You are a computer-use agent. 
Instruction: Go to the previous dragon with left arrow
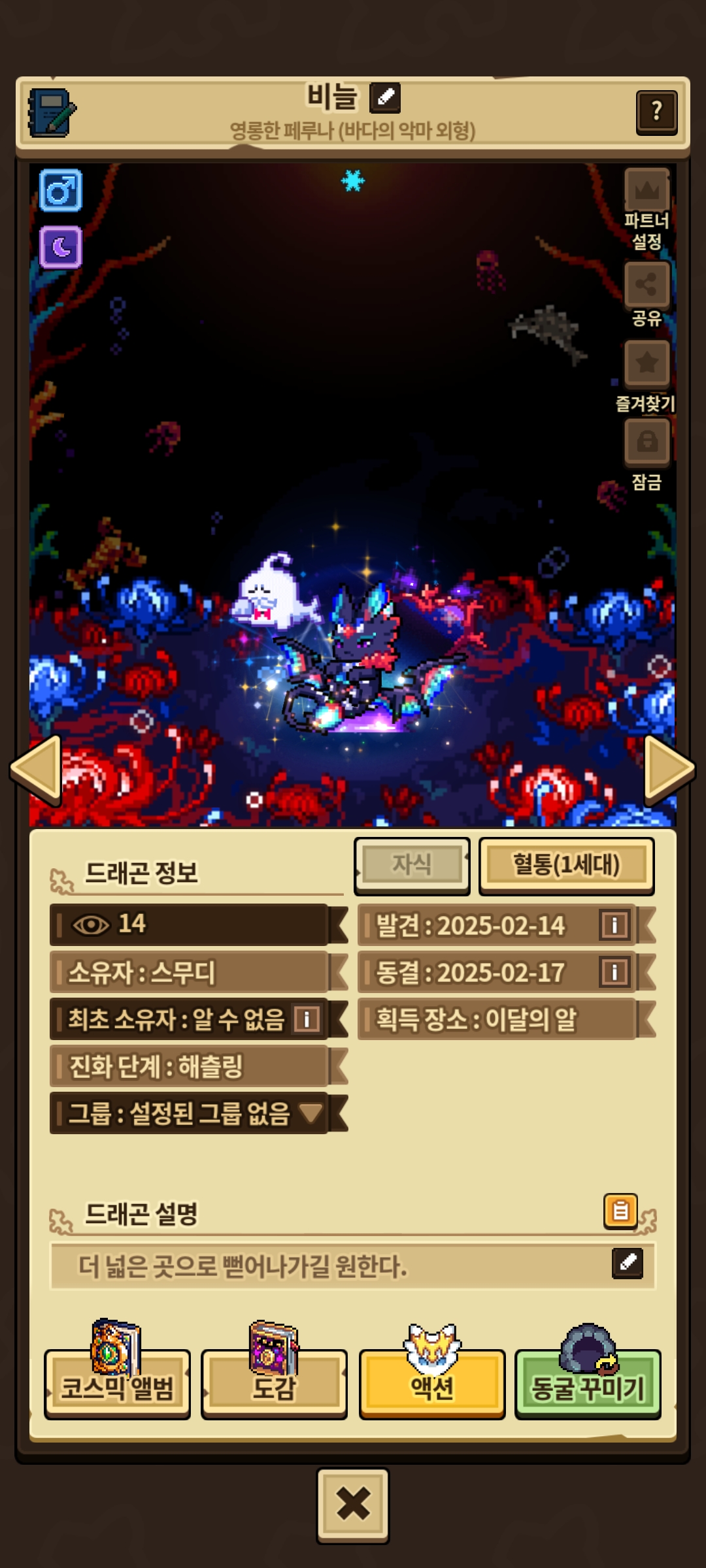tap(37, 769)
